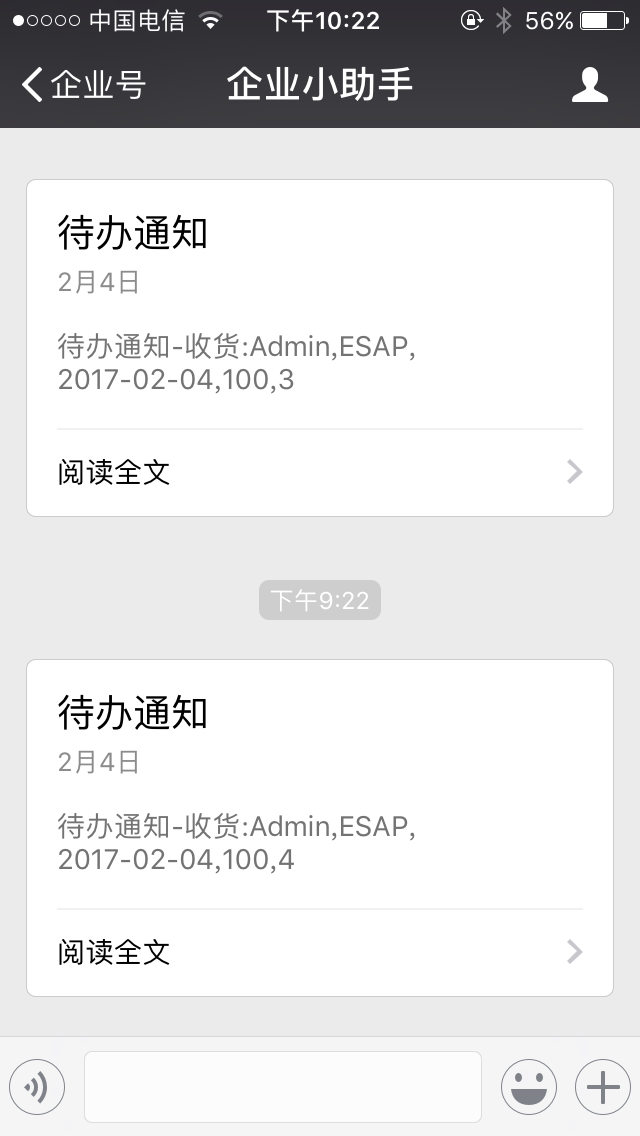Switch to voice input

click(x=37, y=1087)
